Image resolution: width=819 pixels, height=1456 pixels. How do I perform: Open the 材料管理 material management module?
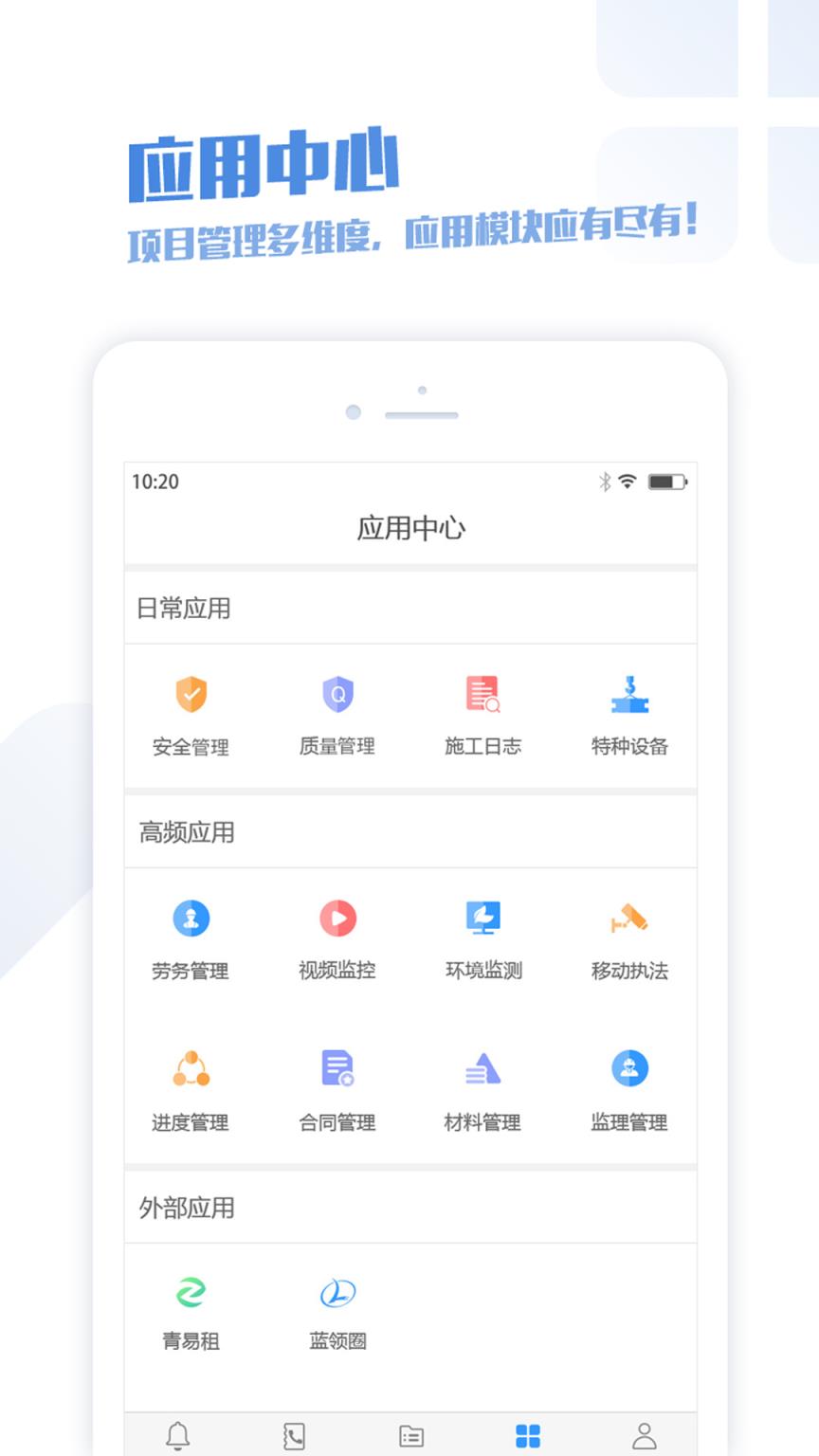coord(483,1090)
